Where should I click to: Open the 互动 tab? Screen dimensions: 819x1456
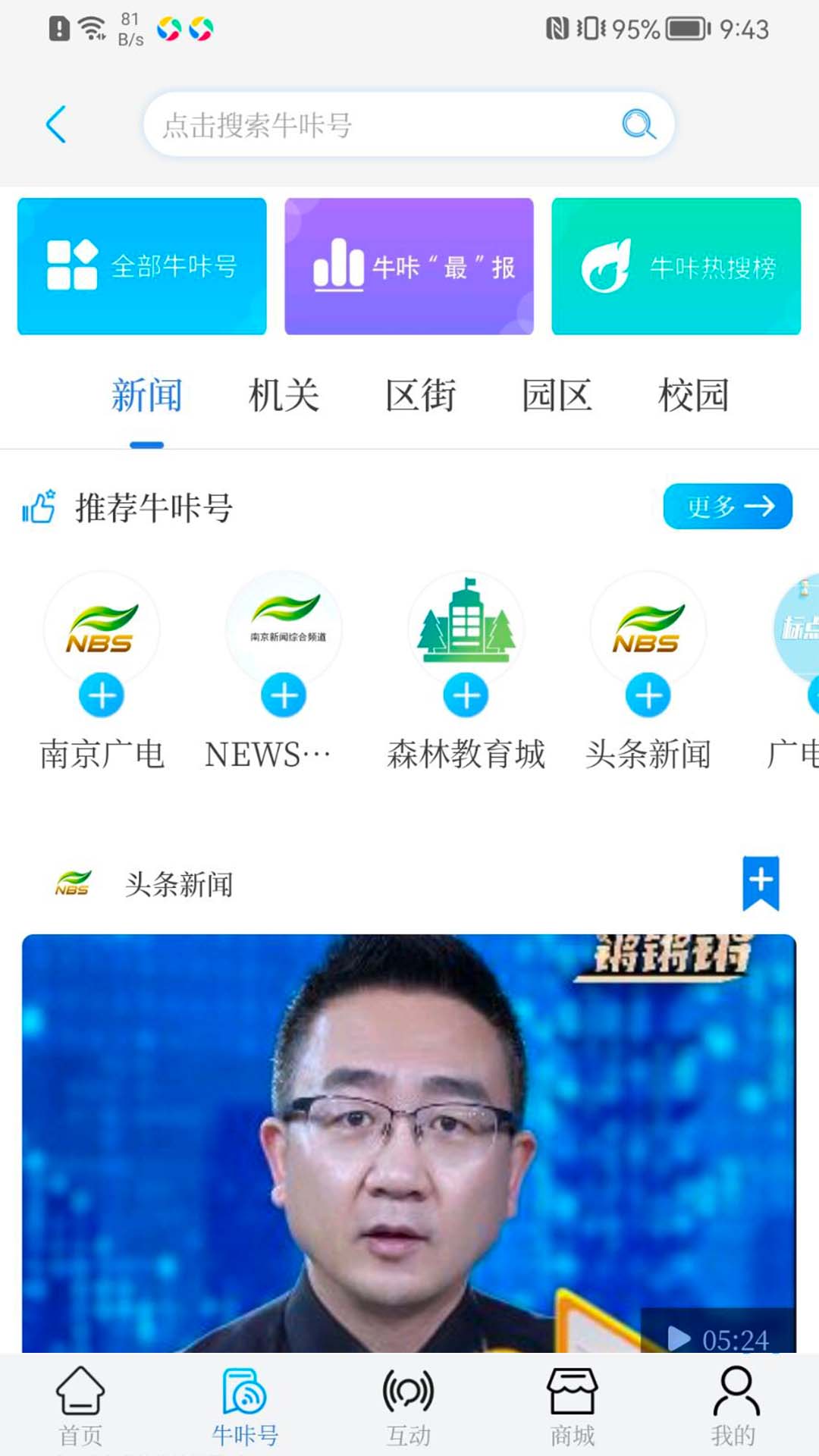408,1404
